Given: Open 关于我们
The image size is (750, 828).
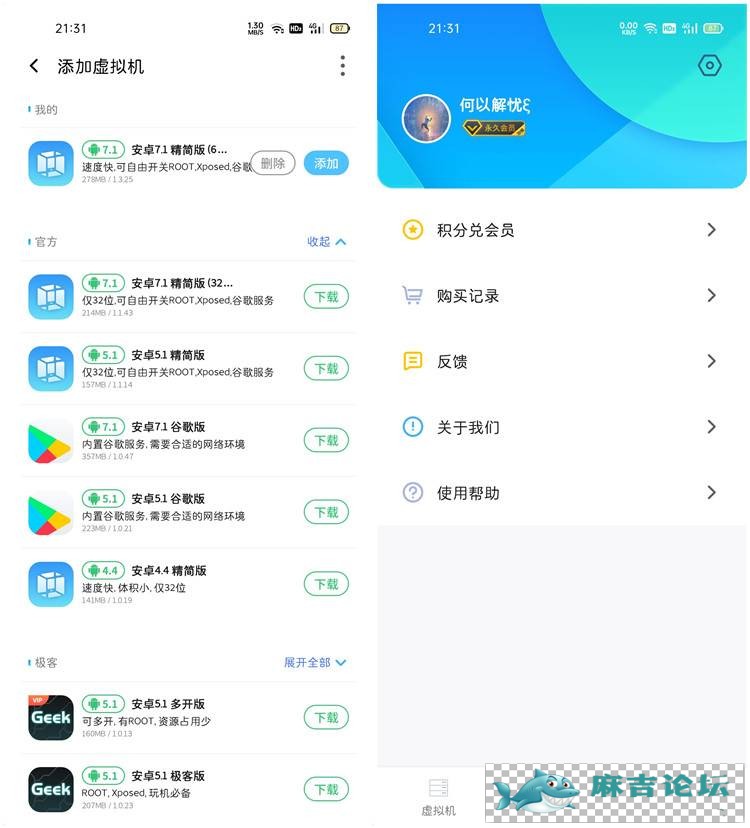Looking at the screenshot, I should coord(560,427).
